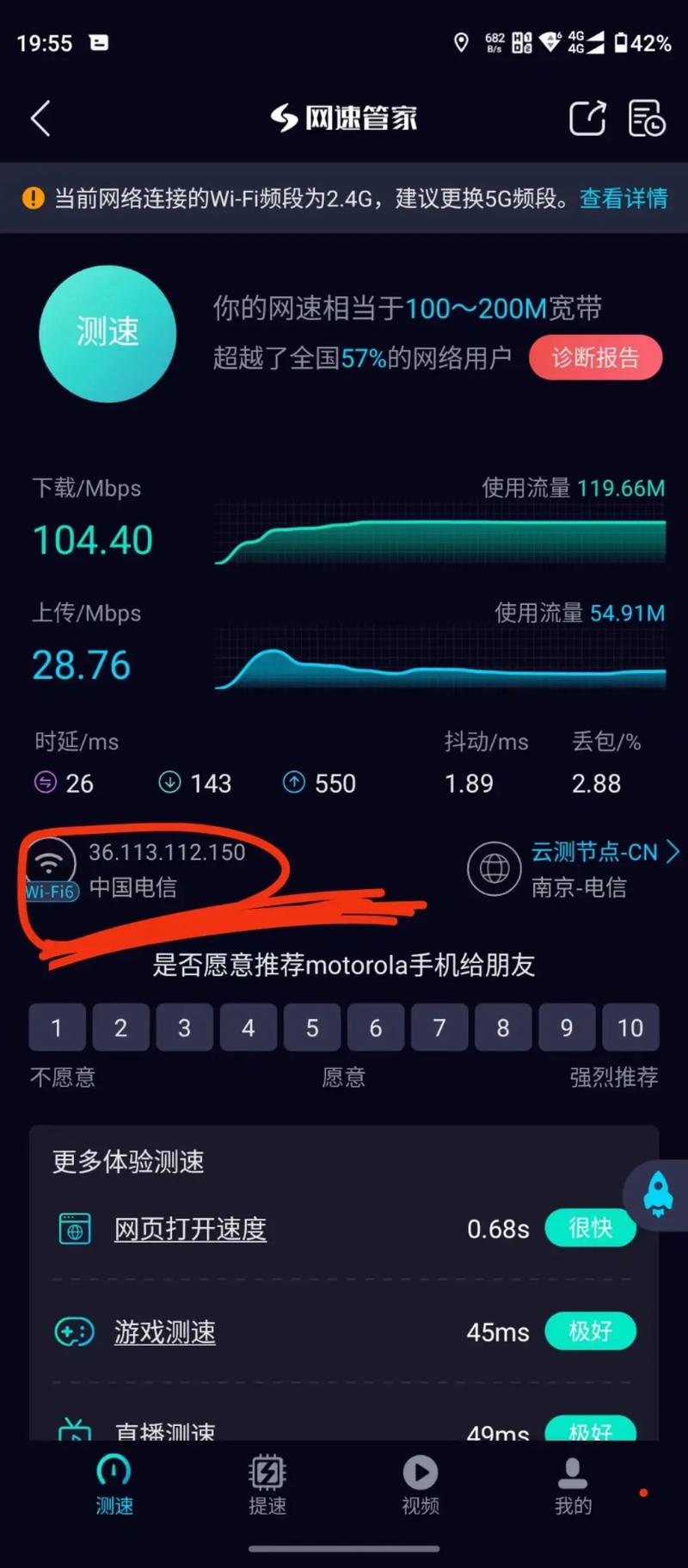Image resolution: width=688 pixels, height=1568 pixels.
Task: Start a new test with the 测速 button
Action: coord(107,333)
